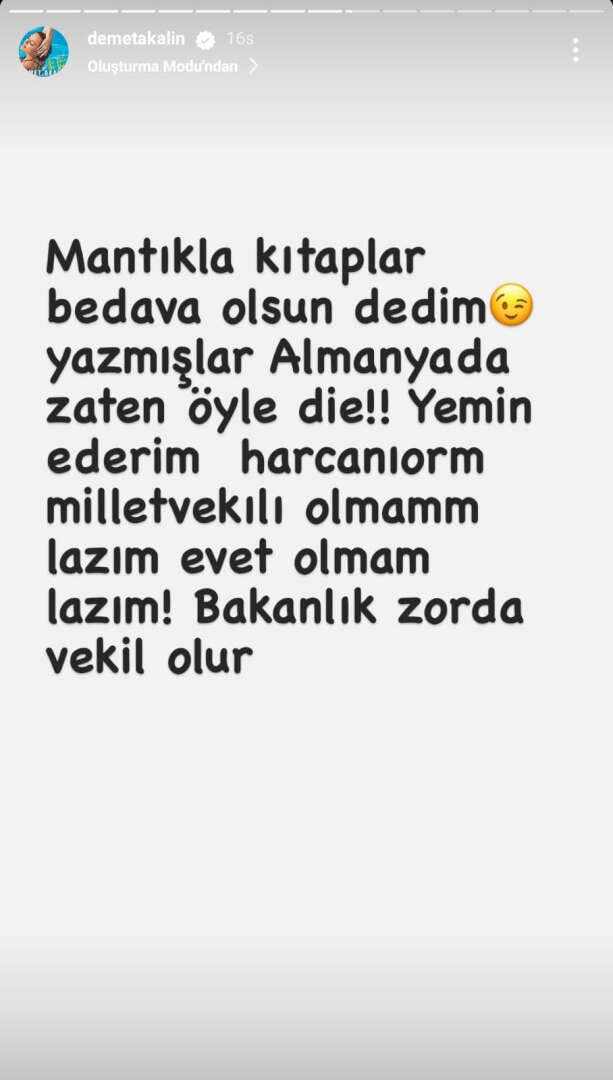Open demetakalin's profile picture
This screenshot has height=1080, width=613.
pos(44,52)
